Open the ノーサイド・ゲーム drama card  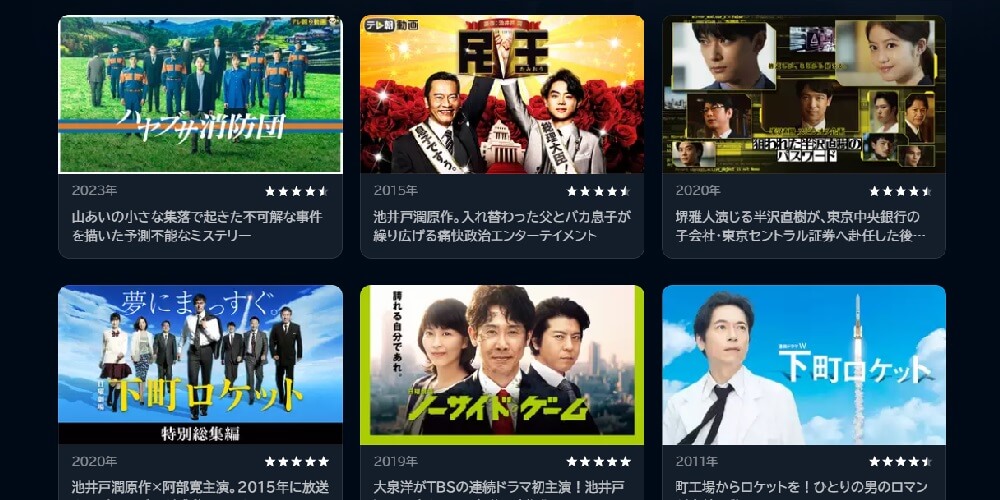coord(502,365)
